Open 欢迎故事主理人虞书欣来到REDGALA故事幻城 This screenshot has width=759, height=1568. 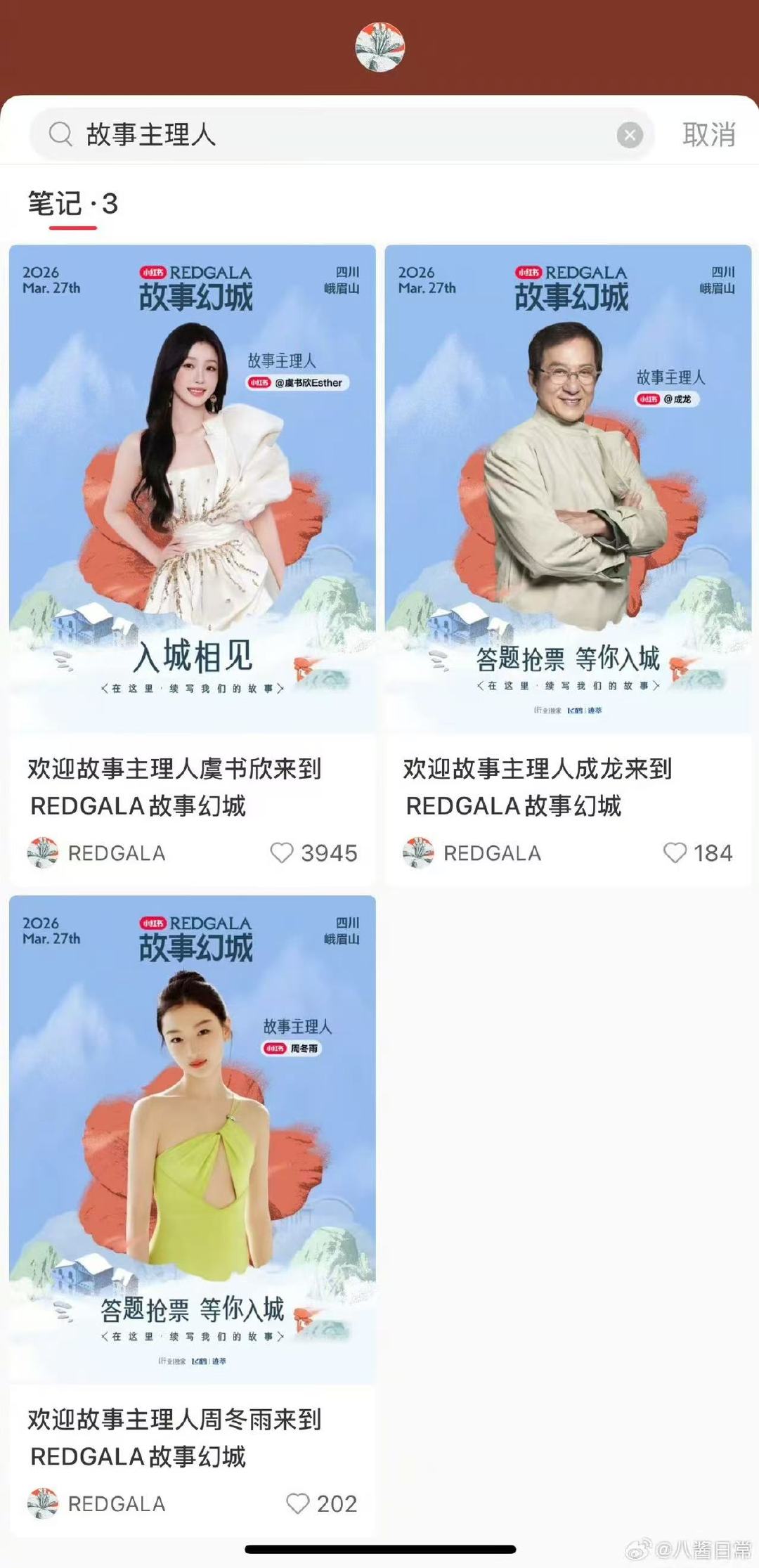(174, 787)
